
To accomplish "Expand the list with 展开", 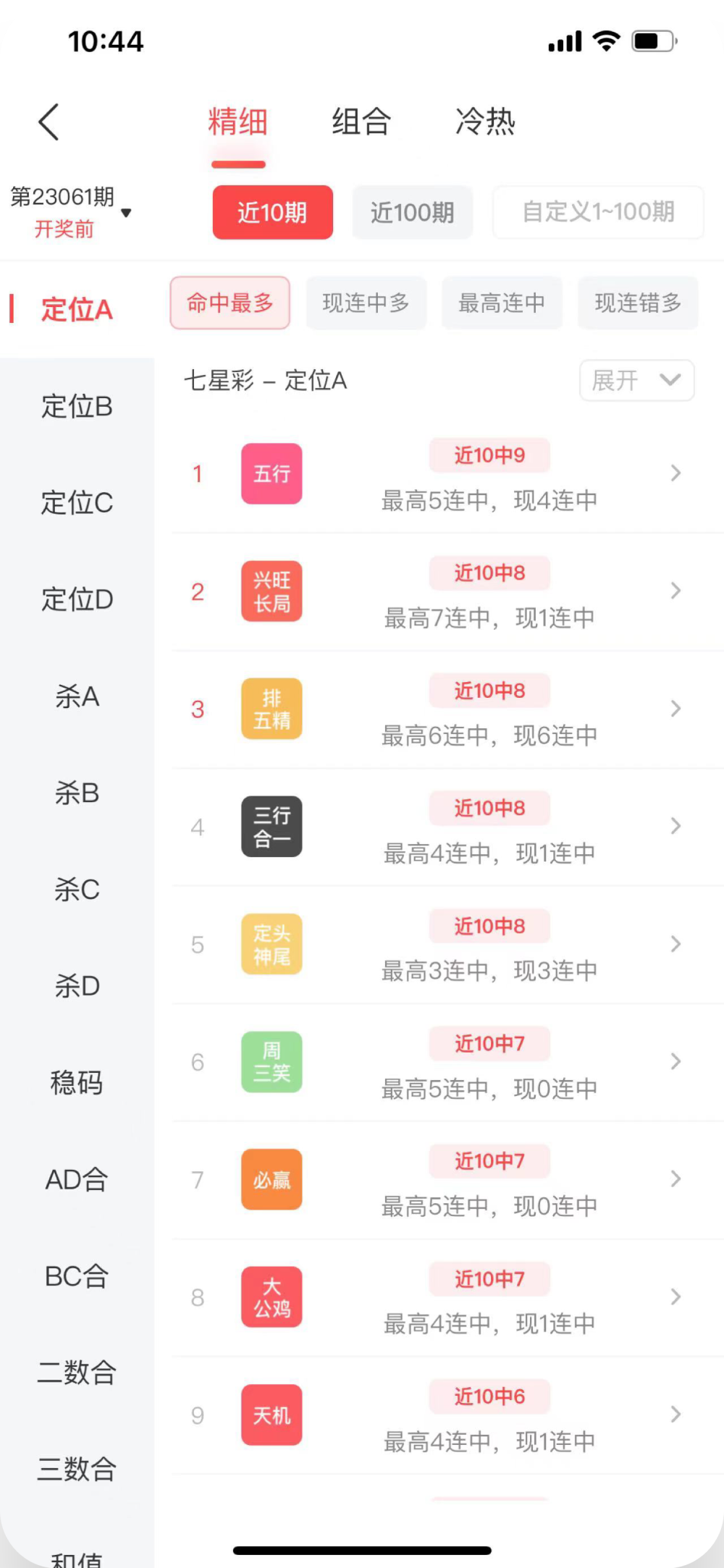I will tap(636, 380).
